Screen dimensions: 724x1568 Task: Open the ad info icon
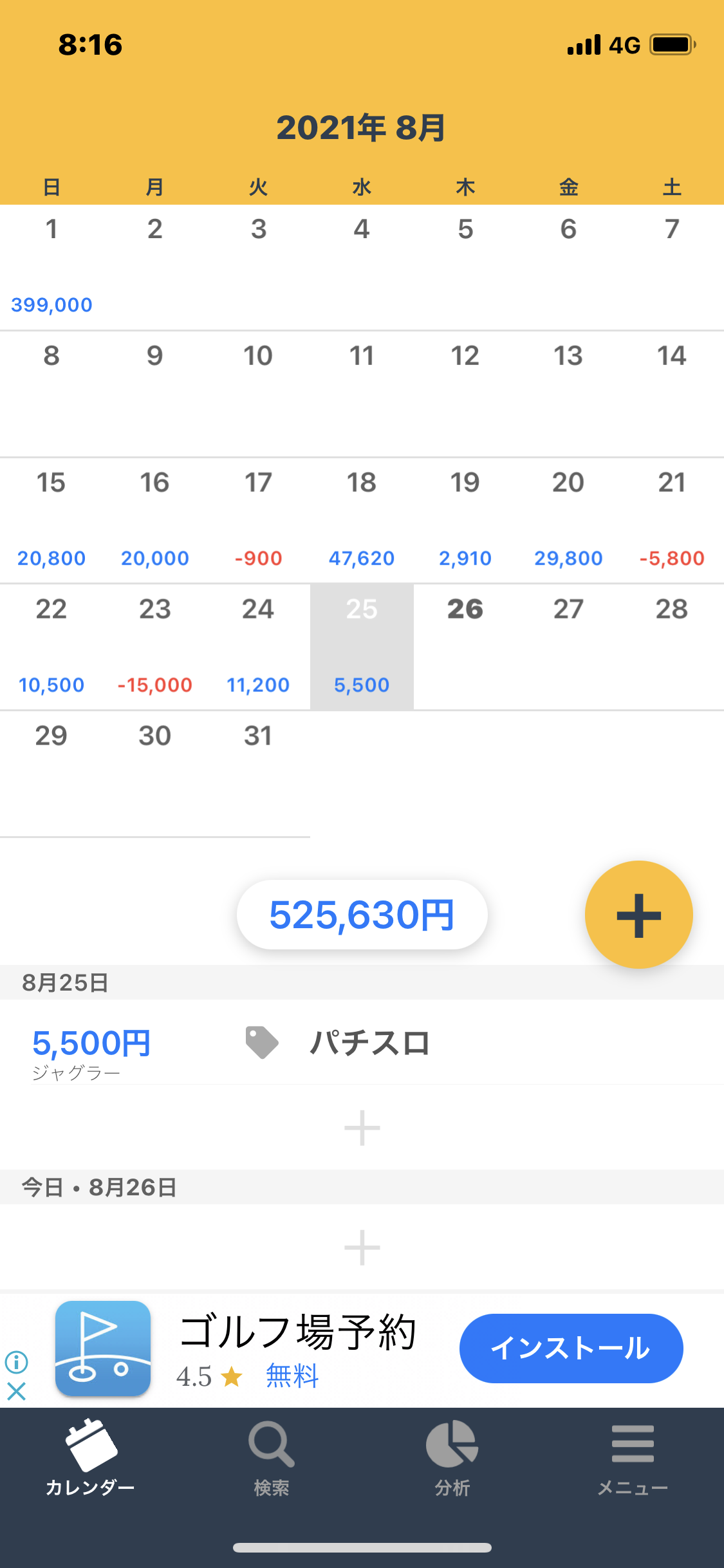point(16,1361)
